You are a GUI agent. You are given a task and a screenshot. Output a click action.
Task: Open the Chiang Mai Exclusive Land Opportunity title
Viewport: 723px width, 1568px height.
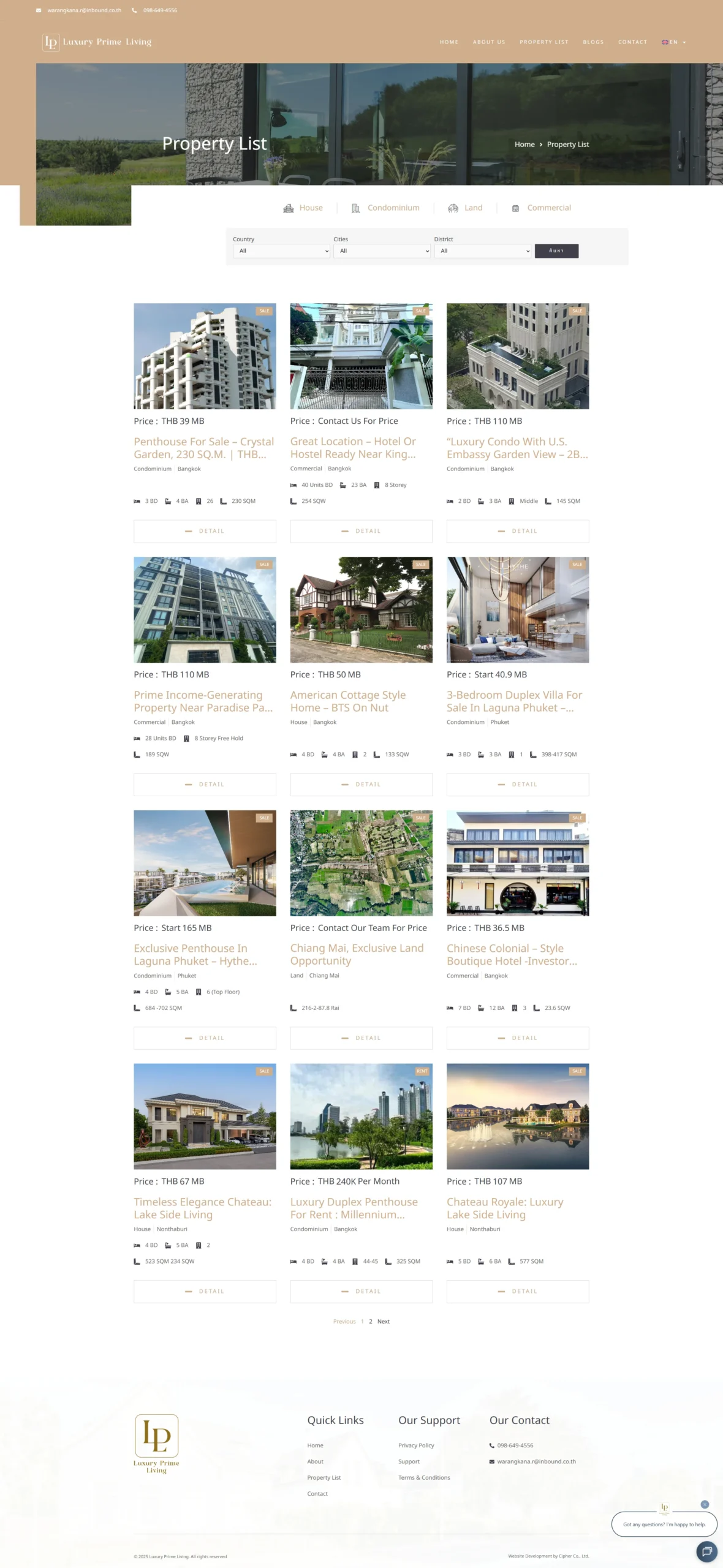pos(357,954)
